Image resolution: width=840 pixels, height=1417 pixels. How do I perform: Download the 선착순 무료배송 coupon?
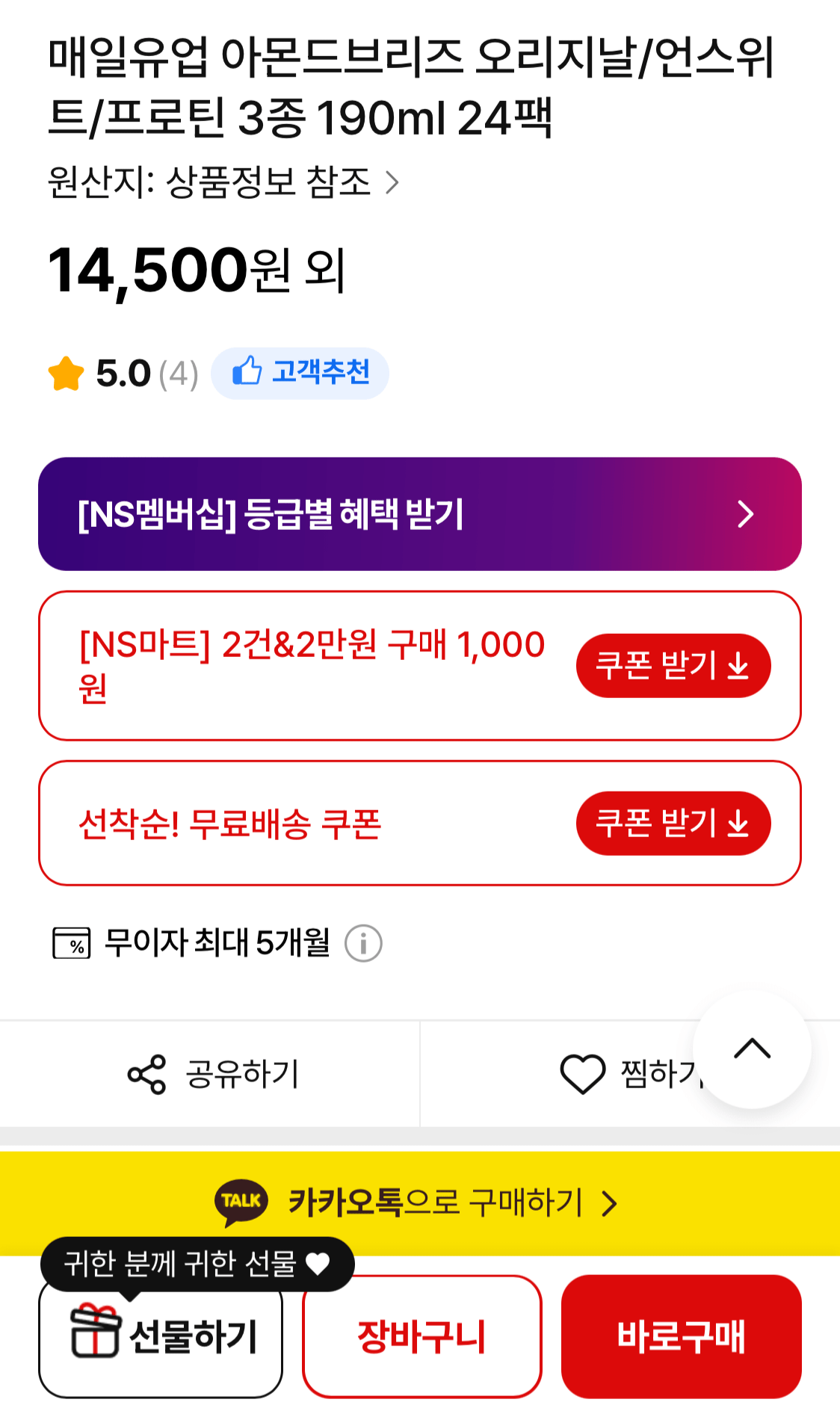tap(673, 824)
